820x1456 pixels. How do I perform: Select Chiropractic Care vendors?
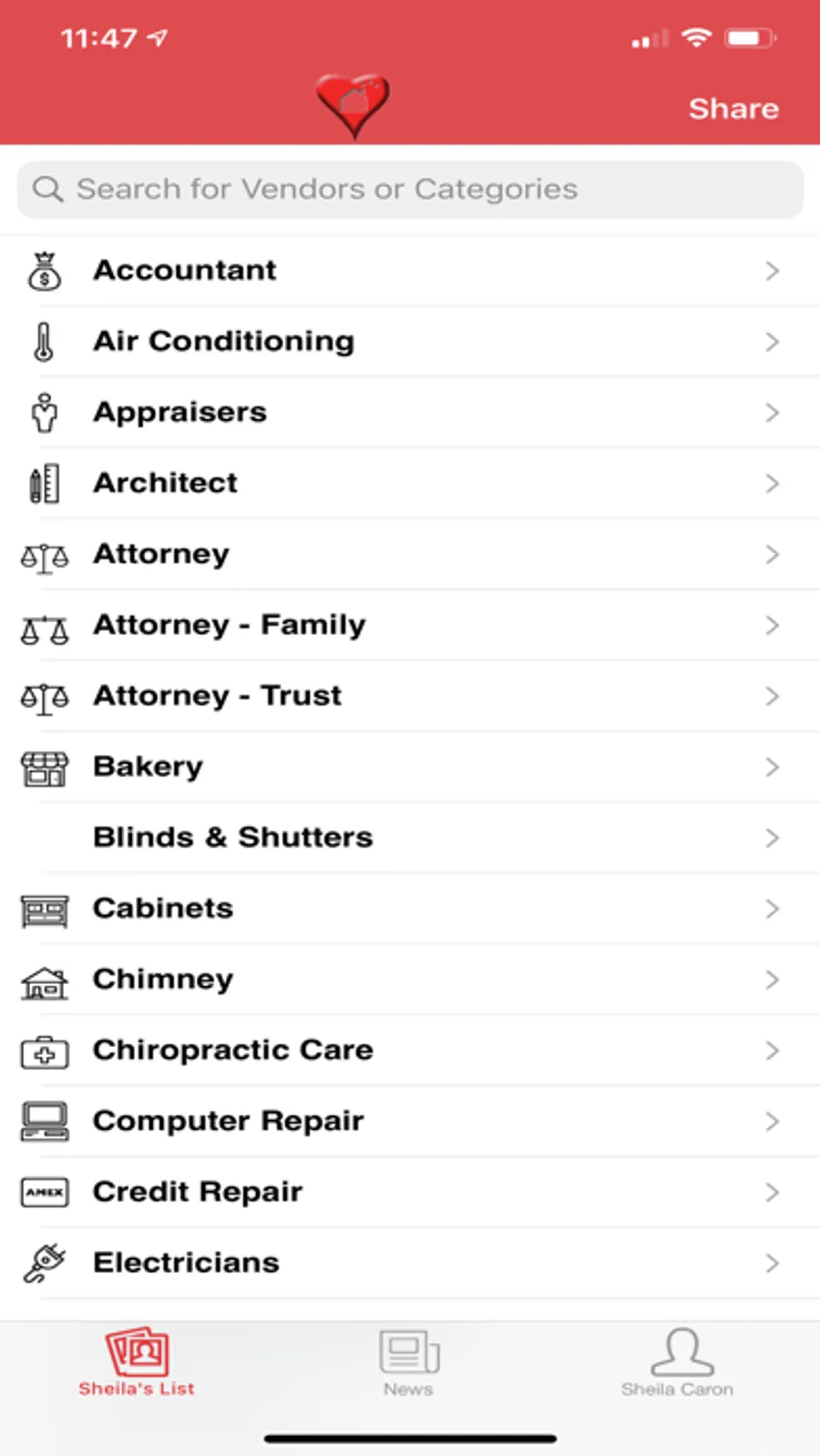410,1051
